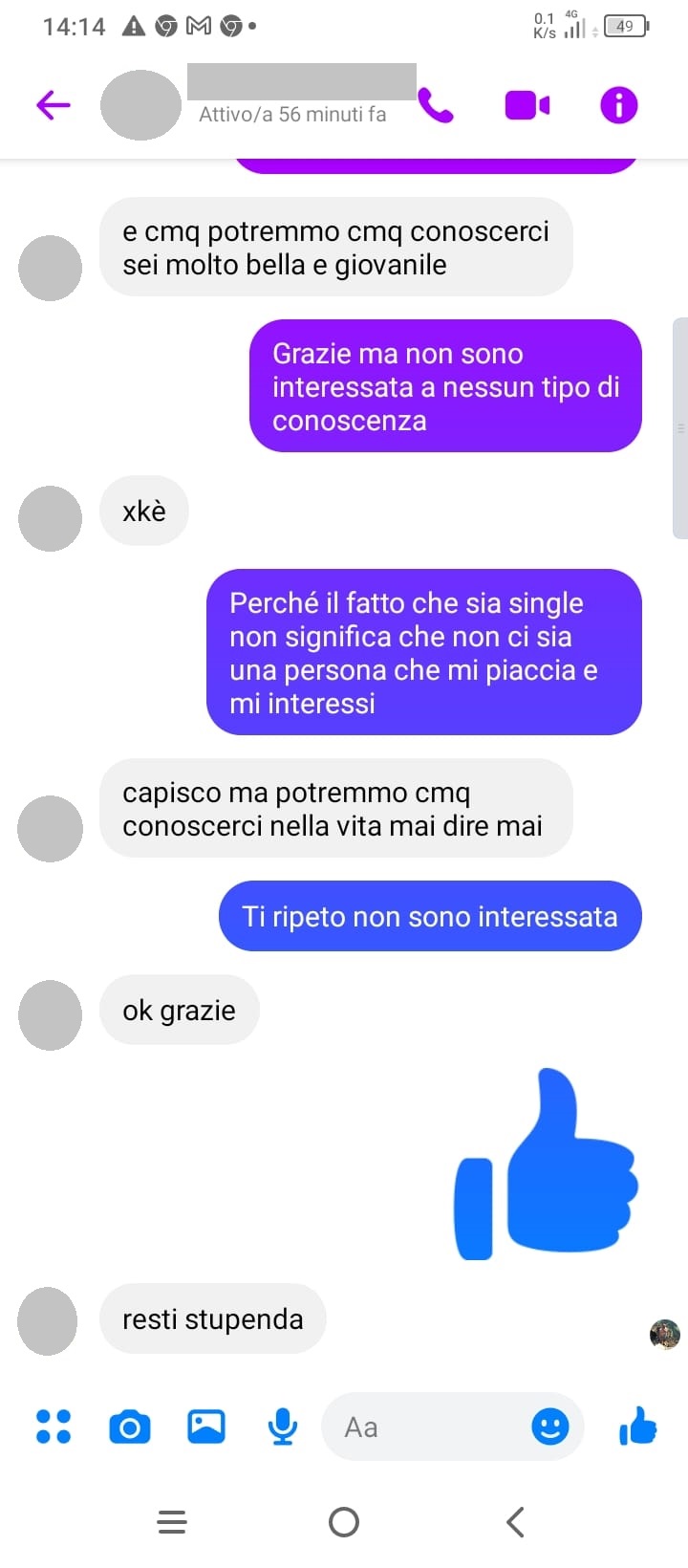
Task: Start a voice call
Action: 436,105
